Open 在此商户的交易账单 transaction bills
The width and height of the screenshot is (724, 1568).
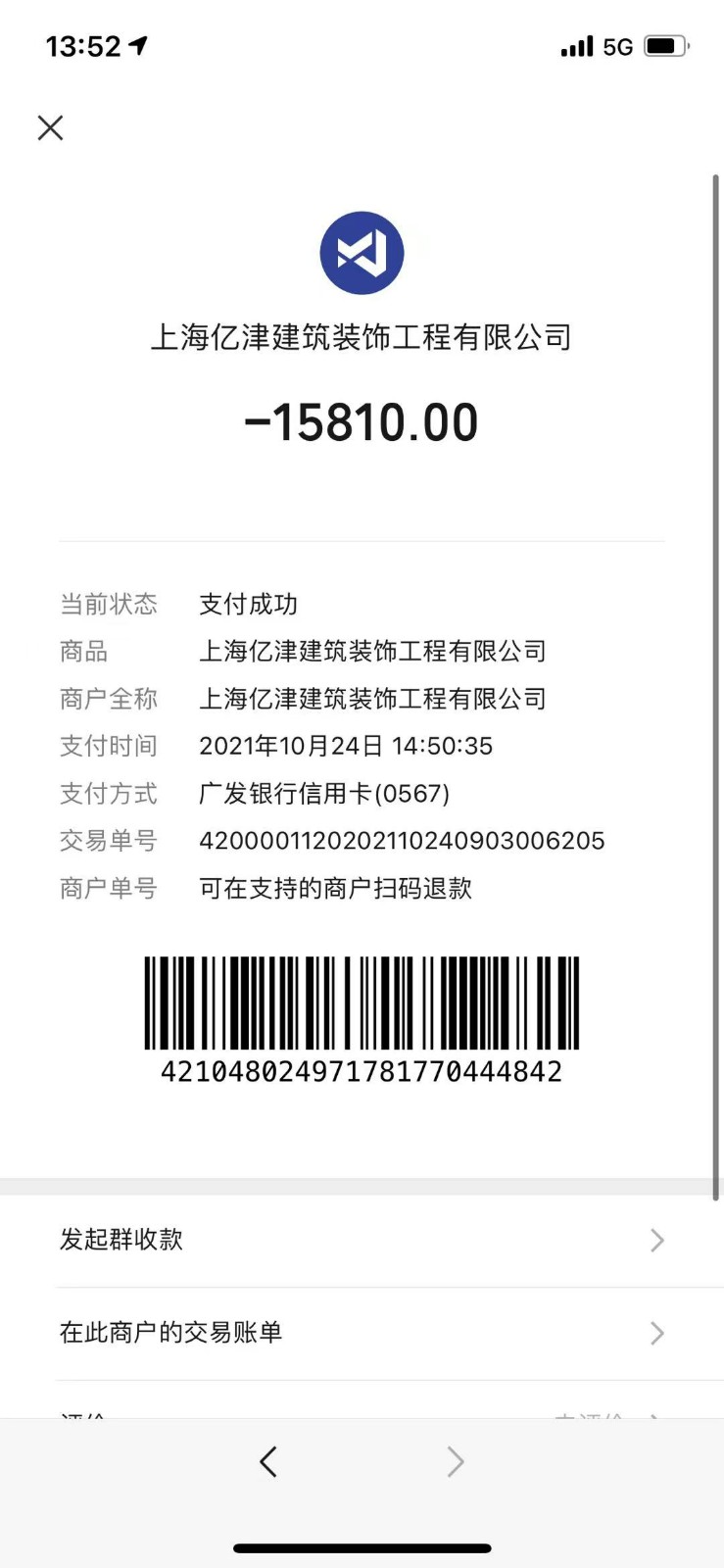coord(361,1333)
